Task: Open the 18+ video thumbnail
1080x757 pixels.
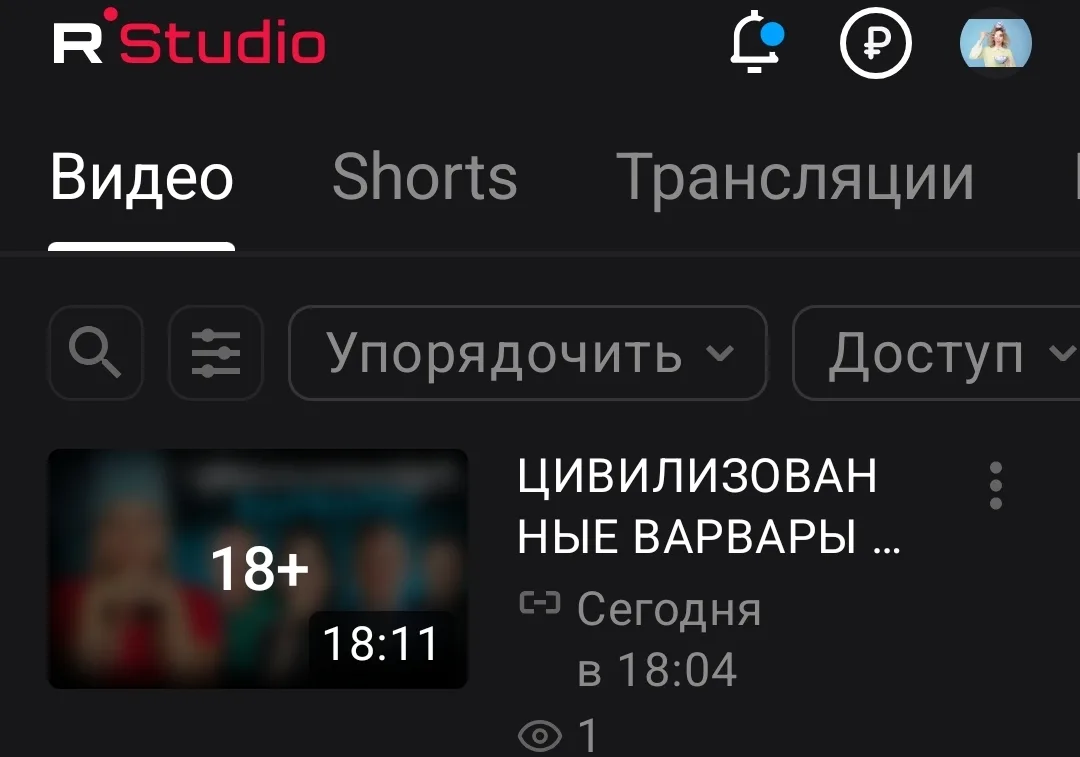Action: [x=258, y=568]
